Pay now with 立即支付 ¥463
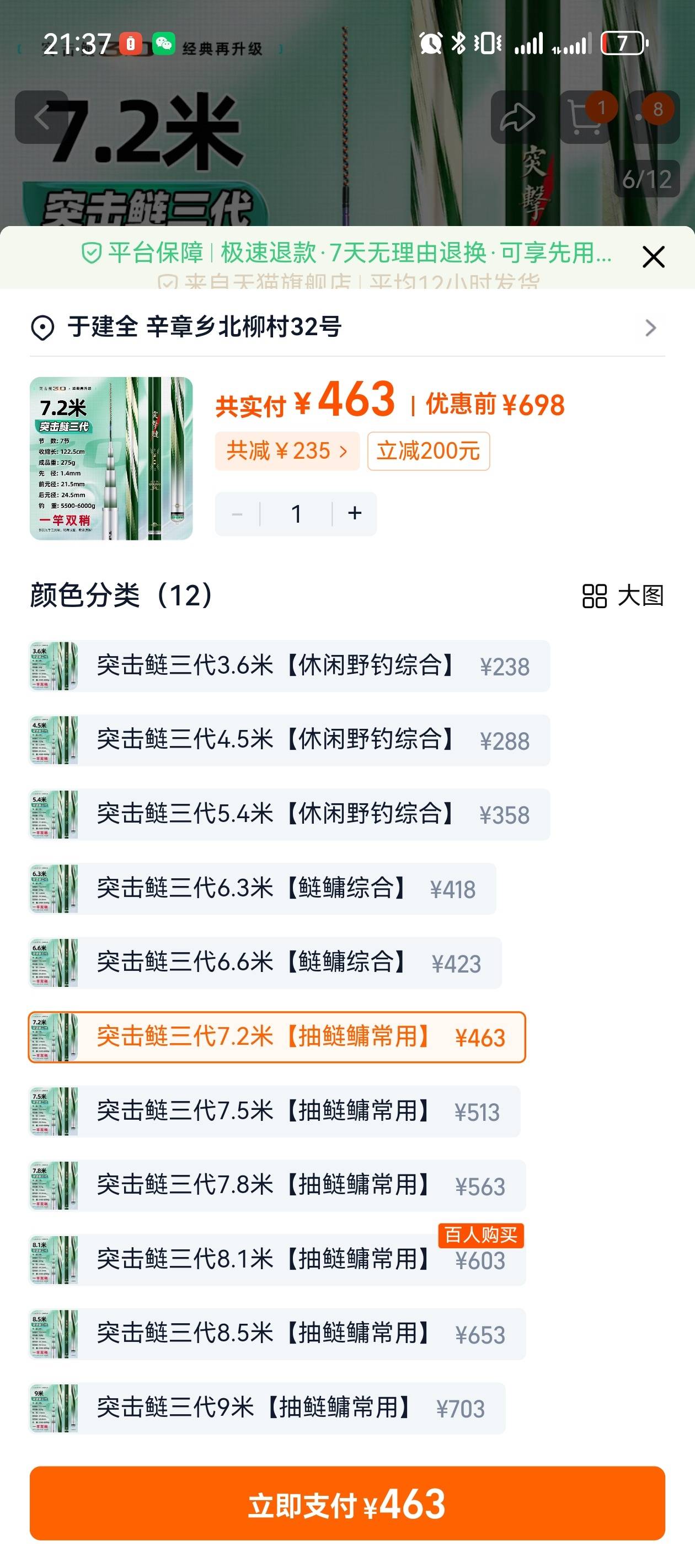Image resolution: width=695 pixels, height=1568 pixels. coord(347,1503)
